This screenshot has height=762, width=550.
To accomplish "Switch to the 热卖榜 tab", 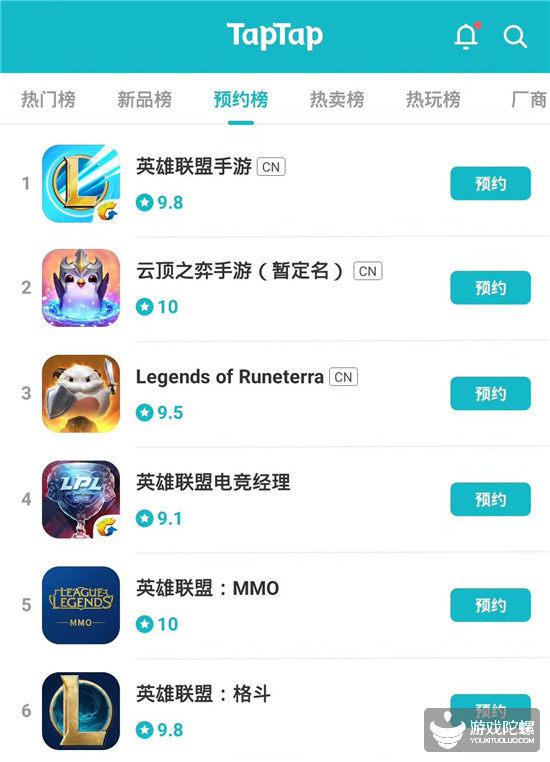I will [x=337, y=100].
